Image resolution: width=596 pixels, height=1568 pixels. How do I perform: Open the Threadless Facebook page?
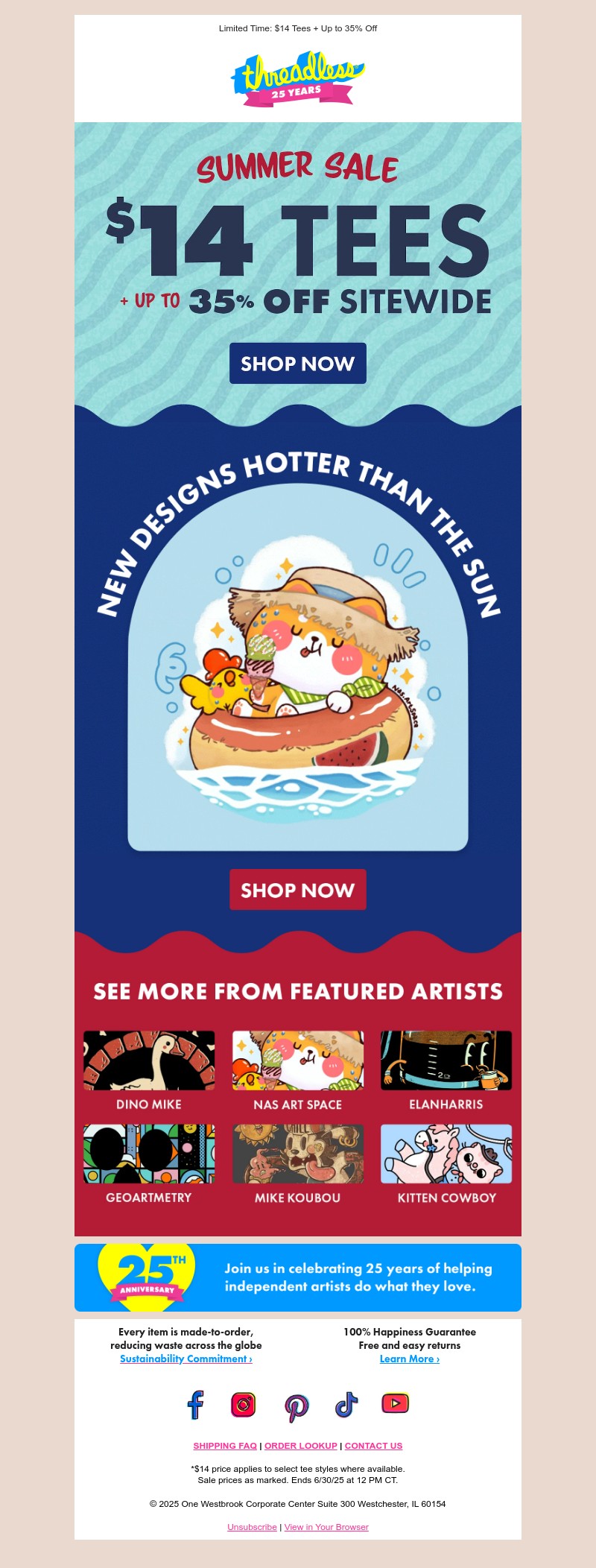[x=195, y=1405]
